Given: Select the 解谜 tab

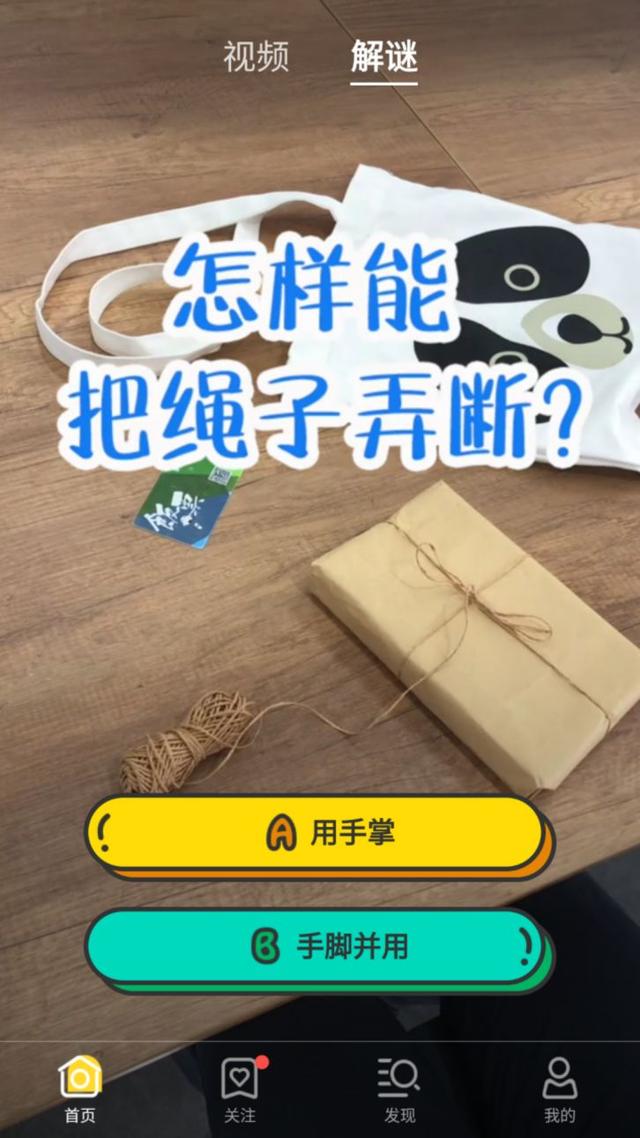Looking at the screenshot, I should [x=384, y=57].
